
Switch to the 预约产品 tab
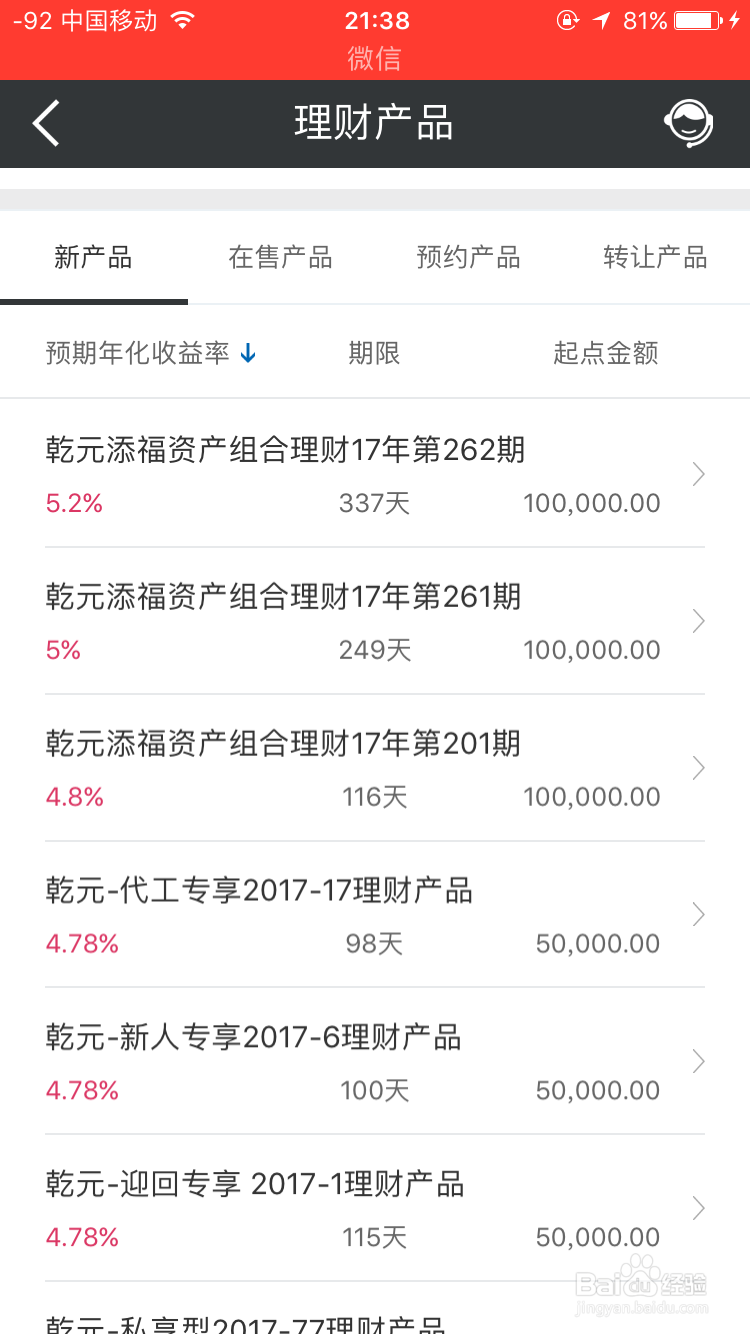pos(468,258)
